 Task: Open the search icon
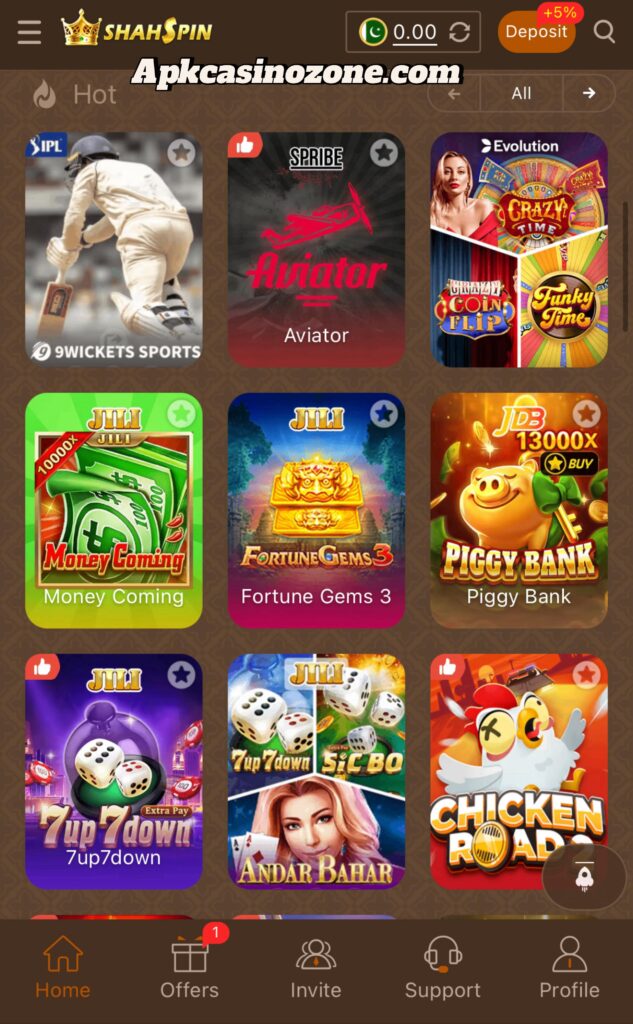coord(604,32)
